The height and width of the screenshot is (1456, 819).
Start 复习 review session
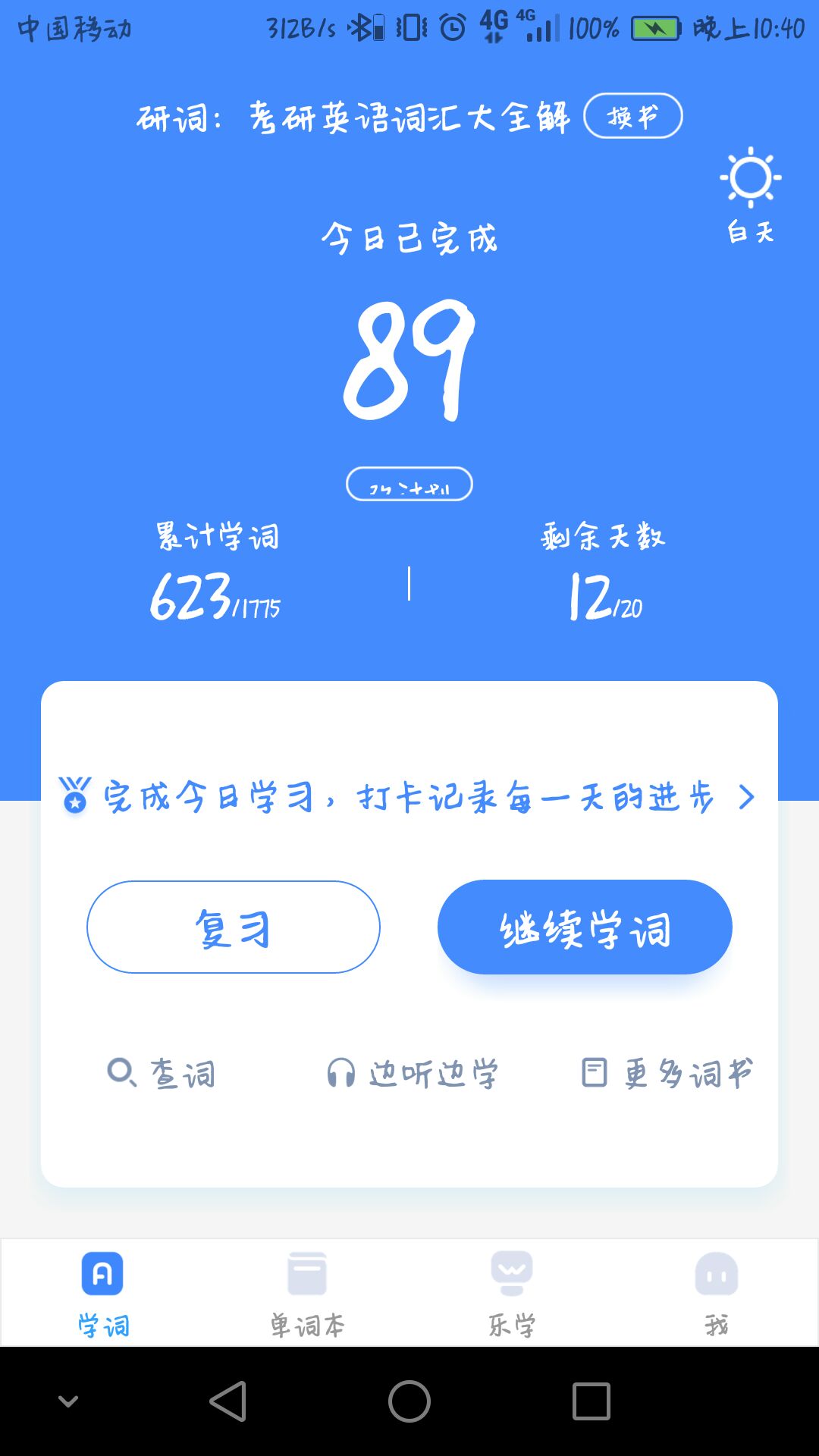point(234,927)
